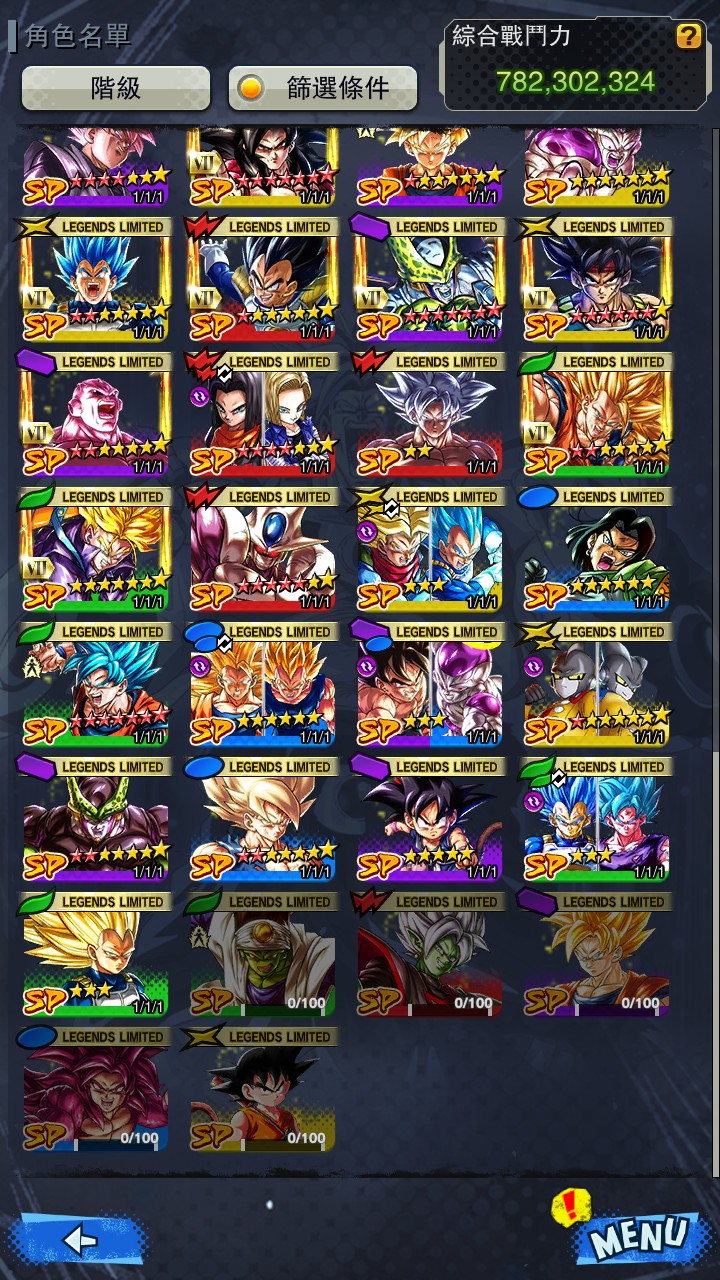Go back with the arrow button
Image resolution: width=720 pixels, height=1280 pixels.
pyautogui.click(x=82, y=1240)
